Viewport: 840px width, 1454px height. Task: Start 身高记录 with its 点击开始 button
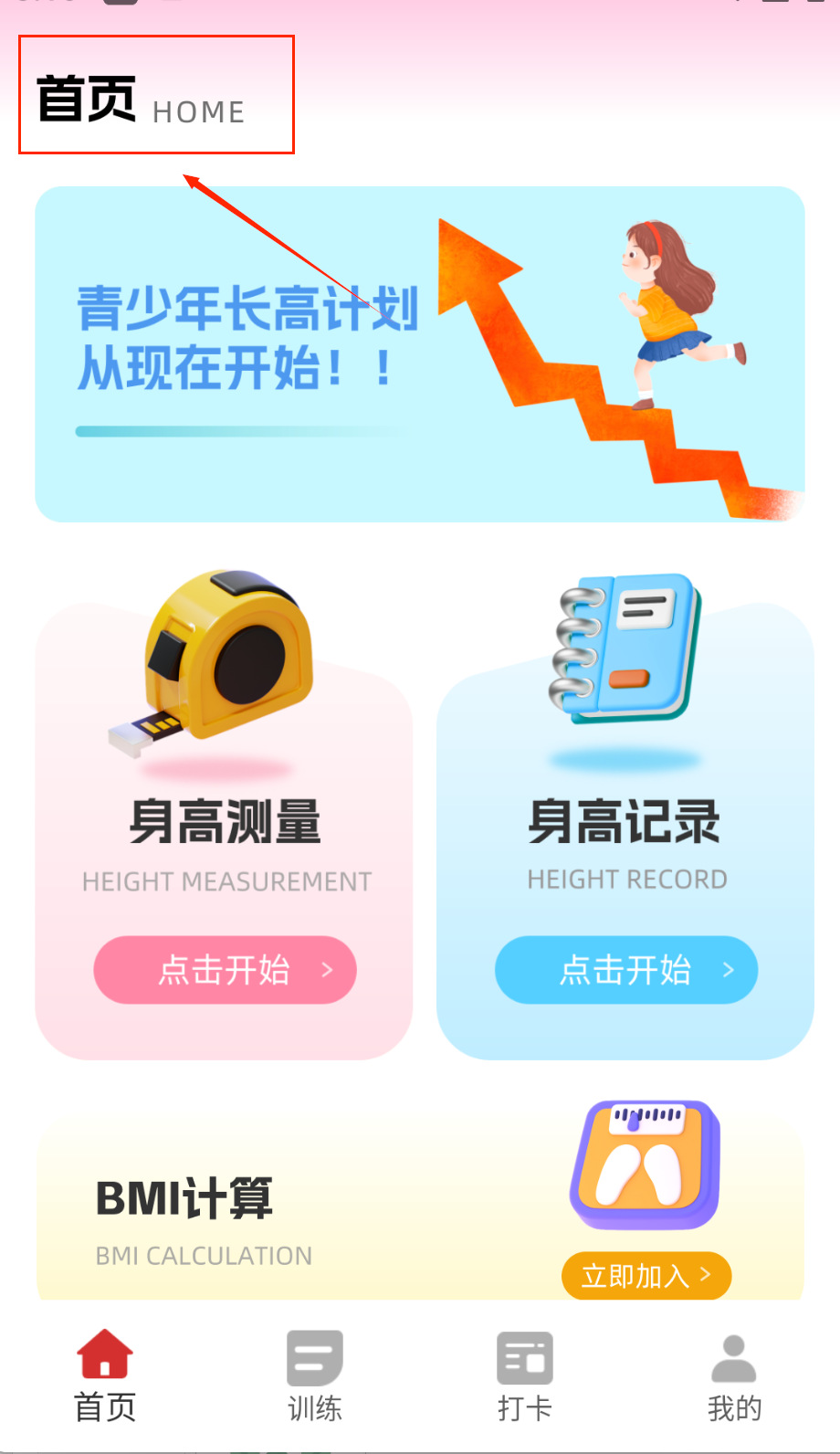[x=626, y=970]
